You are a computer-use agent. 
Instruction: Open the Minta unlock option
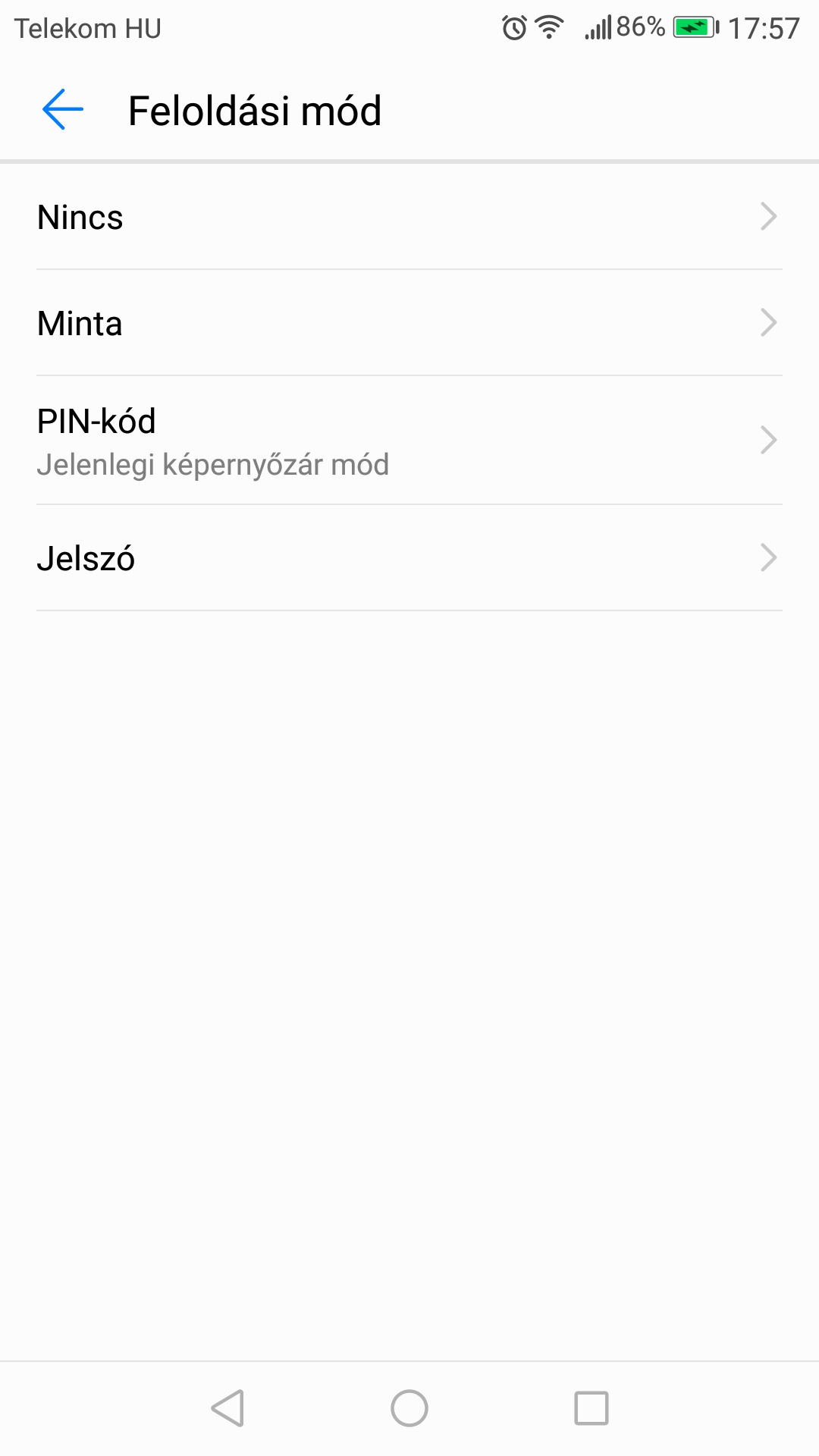(409, 323)
